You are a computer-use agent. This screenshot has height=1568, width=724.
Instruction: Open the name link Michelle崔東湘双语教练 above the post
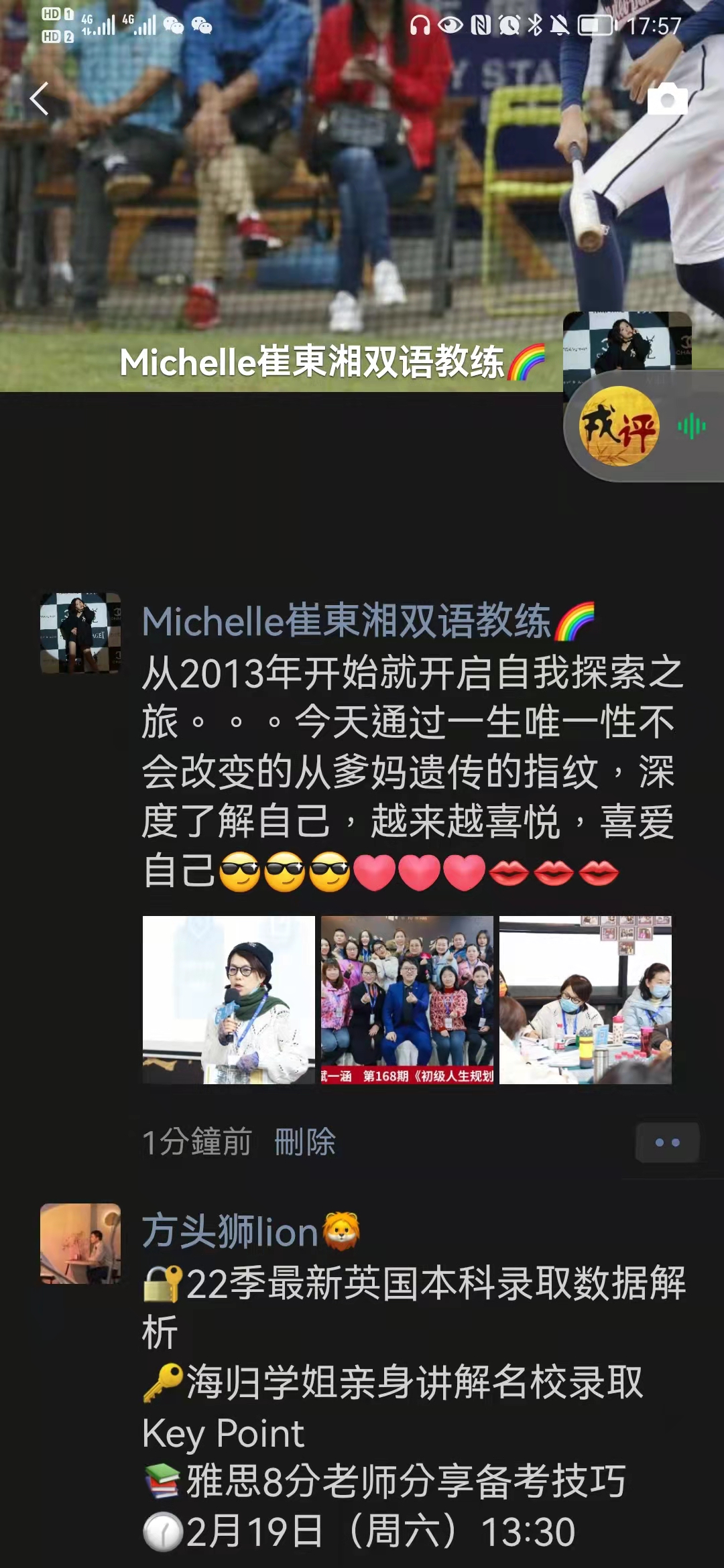(347, 621)
